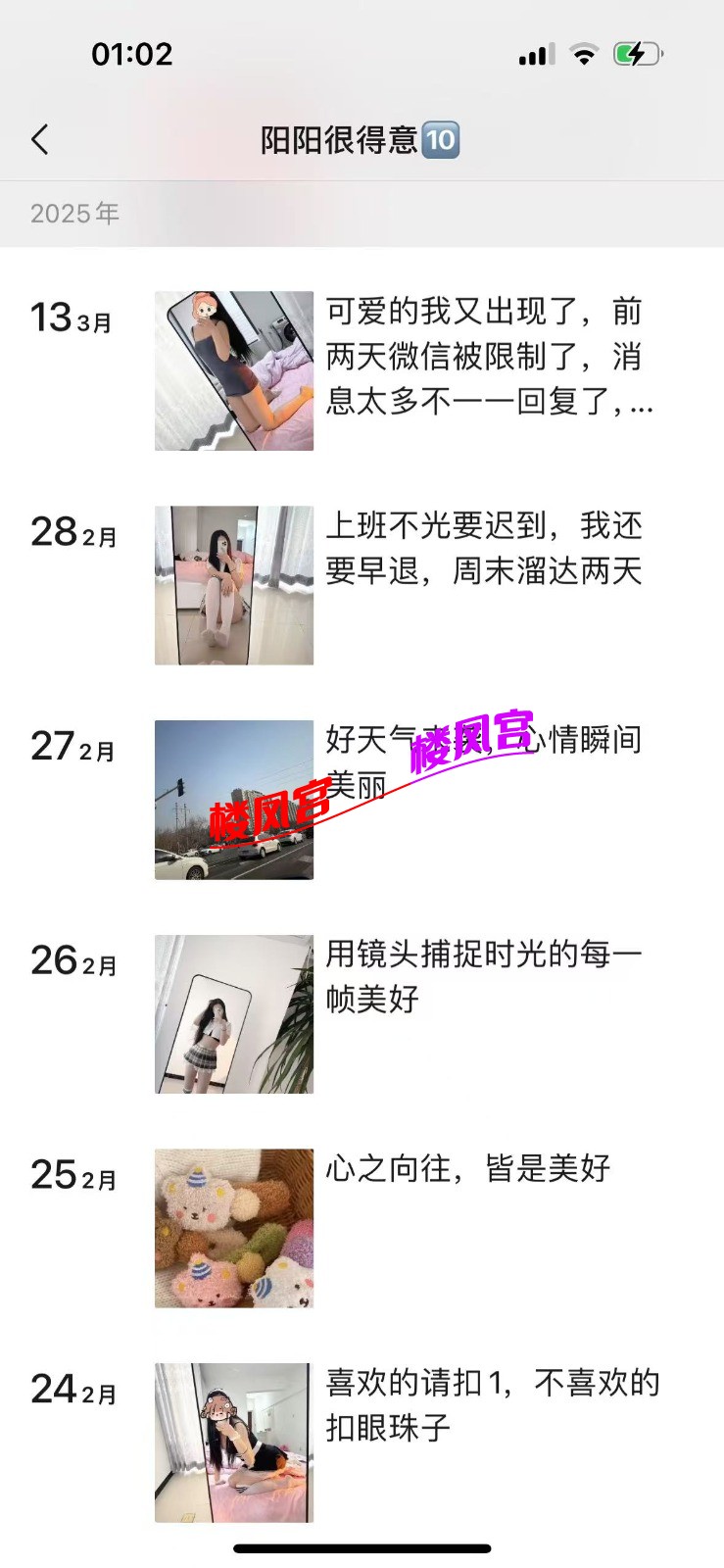Open the February 26 post 用镜头捕捉时光
This screenshot has width=724, height=1568.
tap(483, 976)
